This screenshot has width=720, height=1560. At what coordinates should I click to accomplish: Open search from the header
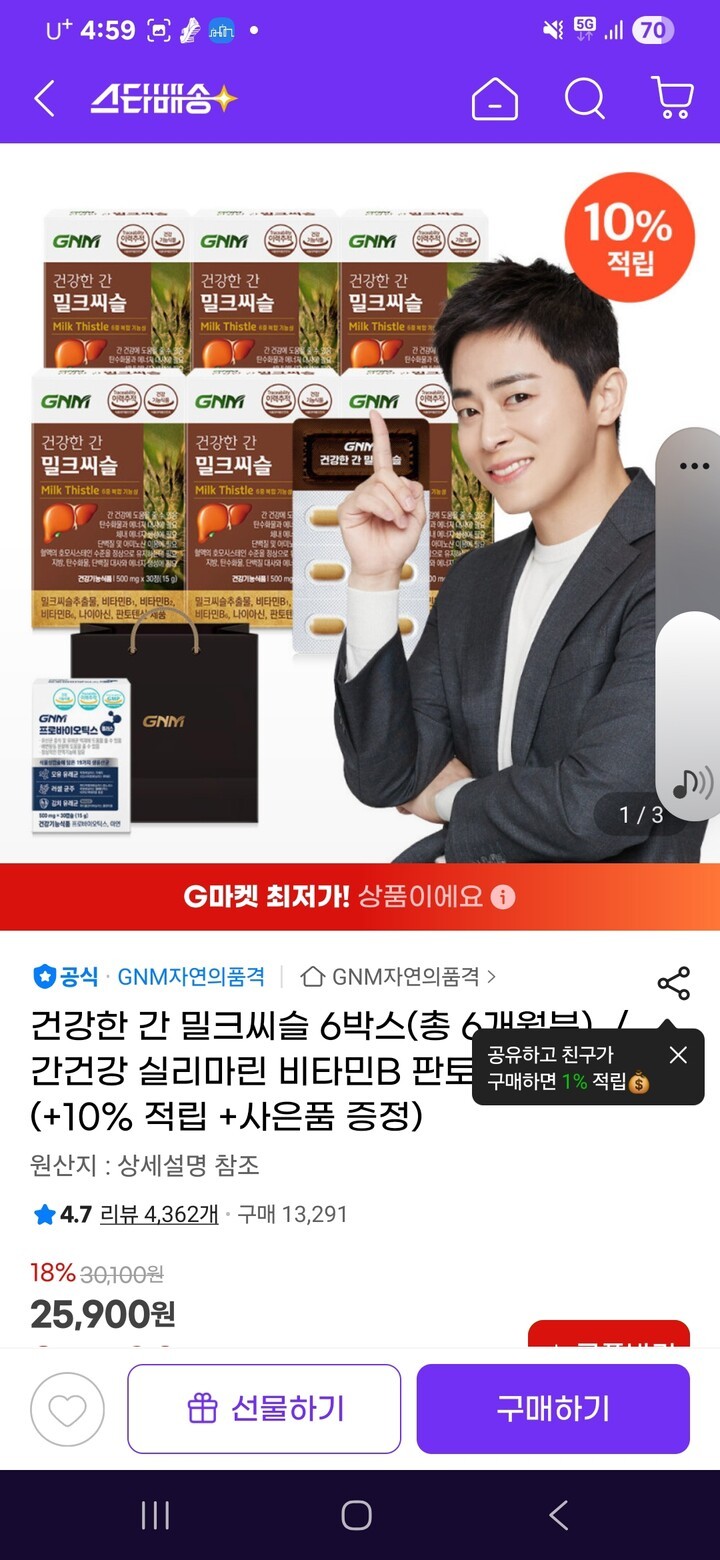pyautogui.click(x=584, y=99)
